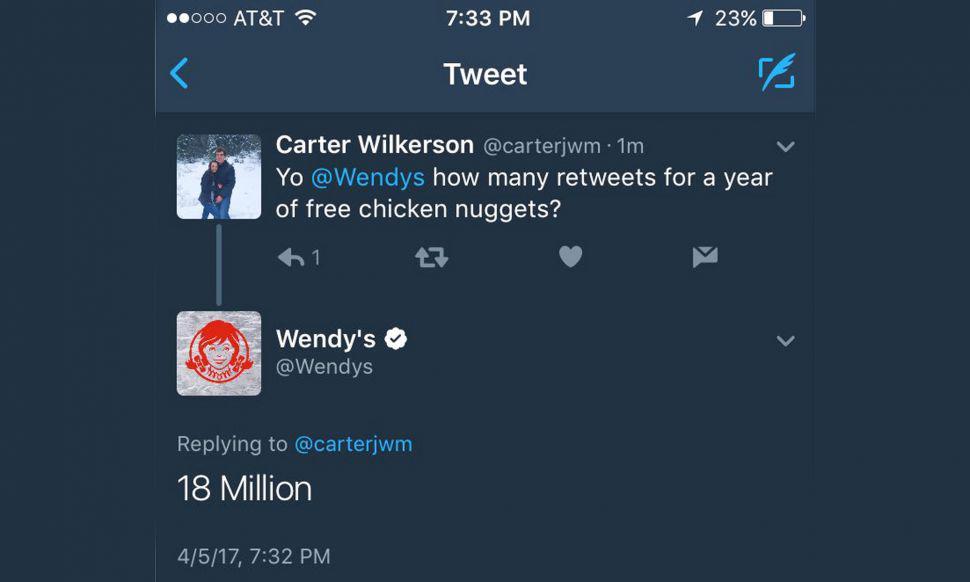This screenshot has height=582, width=970.
Task: Reply to Carter Wilkerson's tweet
Action: [292, 258]
